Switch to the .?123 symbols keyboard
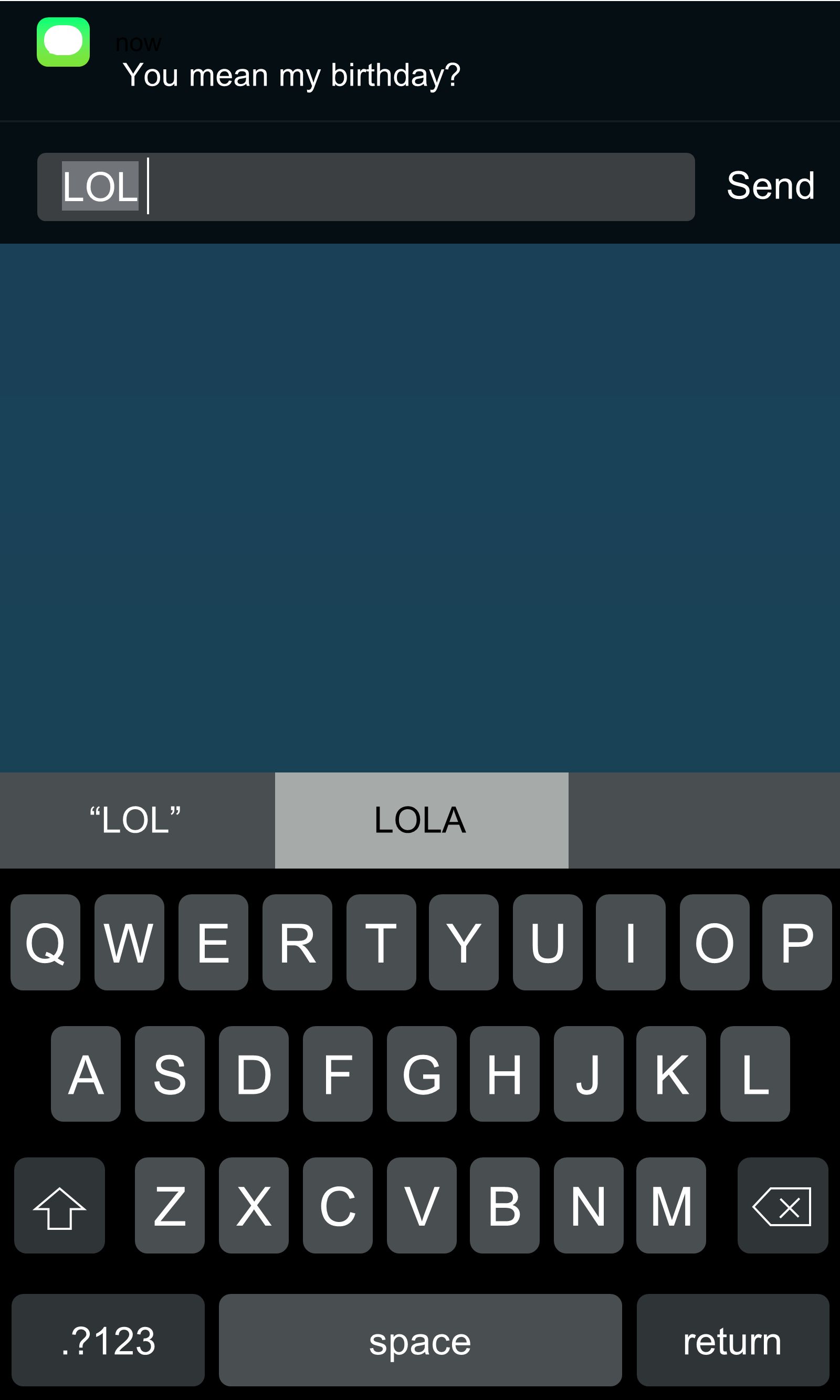Image resolution: width=840 pixels, height=1400 pixels. (108, 1340)
